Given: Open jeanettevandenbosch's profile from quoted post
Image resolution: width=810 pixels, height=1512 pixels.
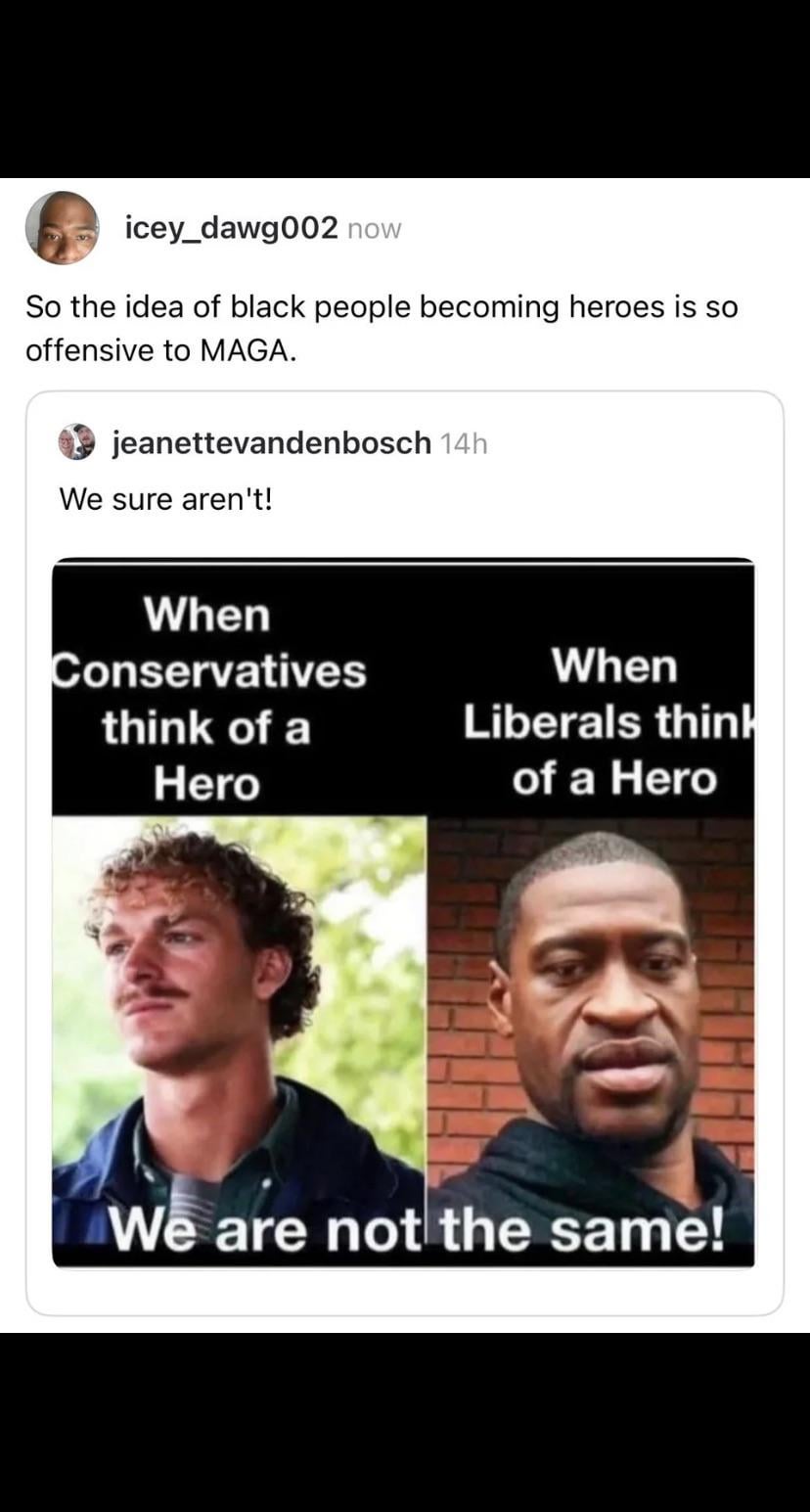Looking at the screenshot, I should pos(271,442).
